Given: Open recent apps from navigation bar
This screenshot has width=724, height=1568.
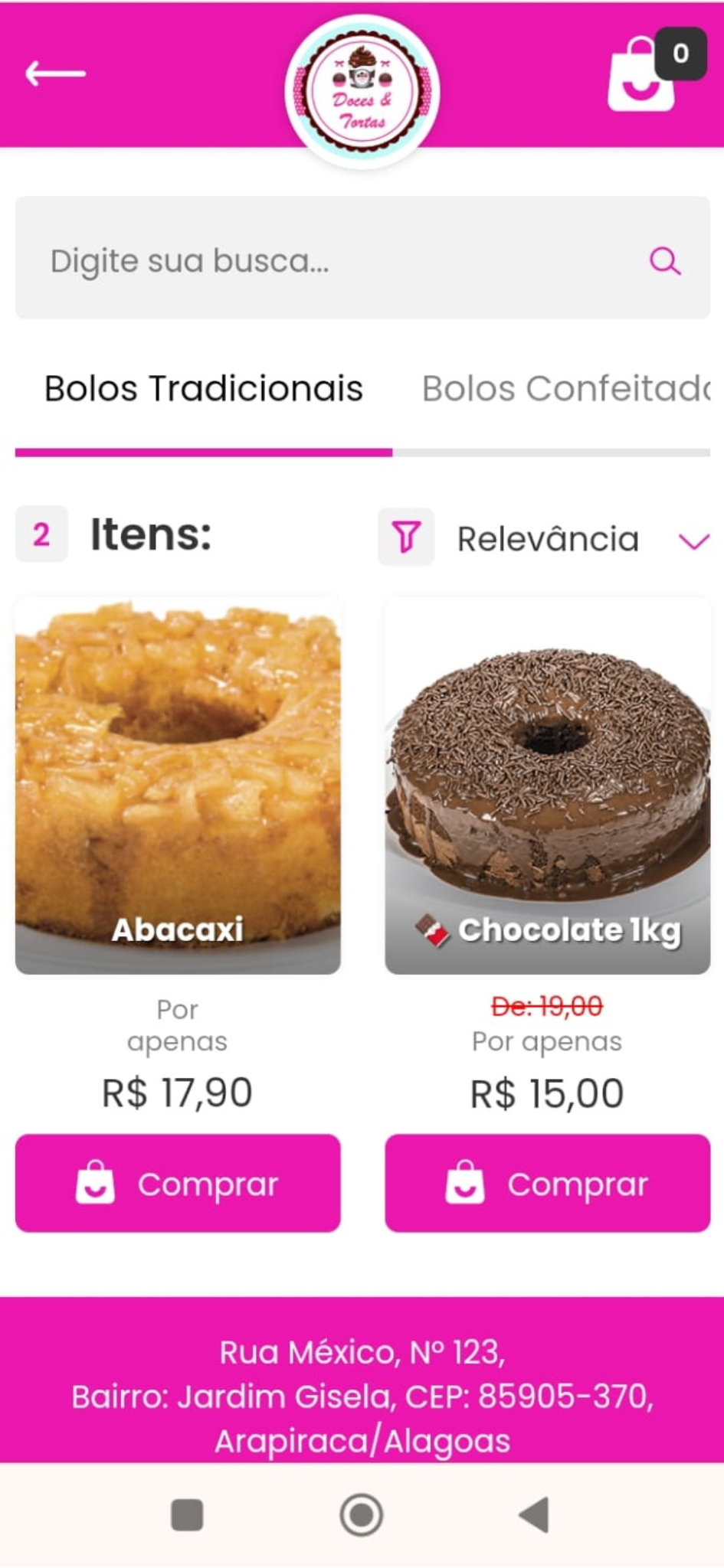Looking at the screenshot, I should point(187,1514).
